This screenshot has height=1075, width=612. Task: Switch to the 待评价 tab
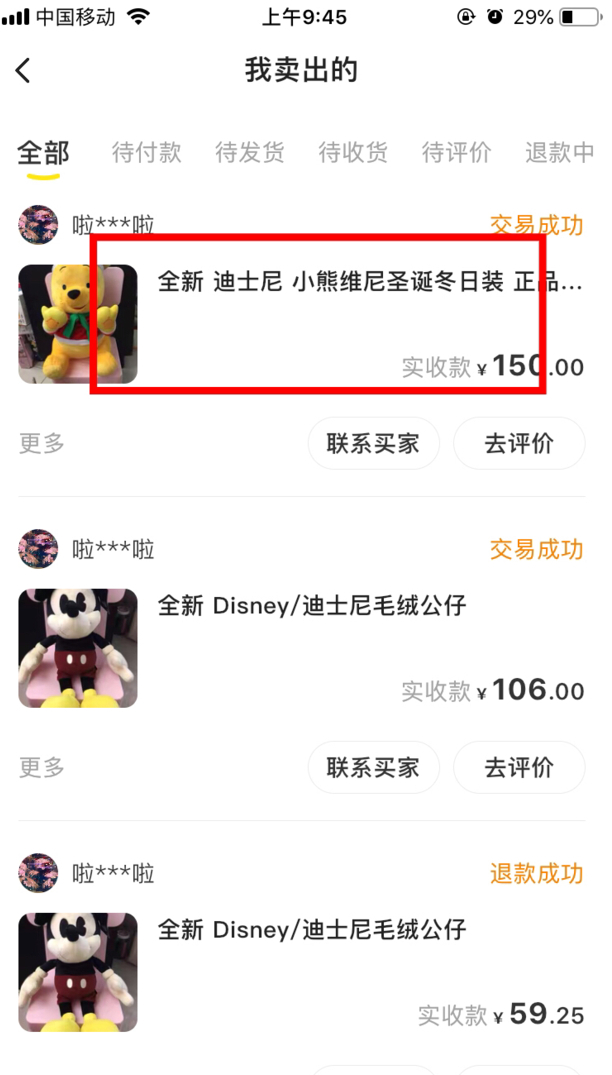456,152
